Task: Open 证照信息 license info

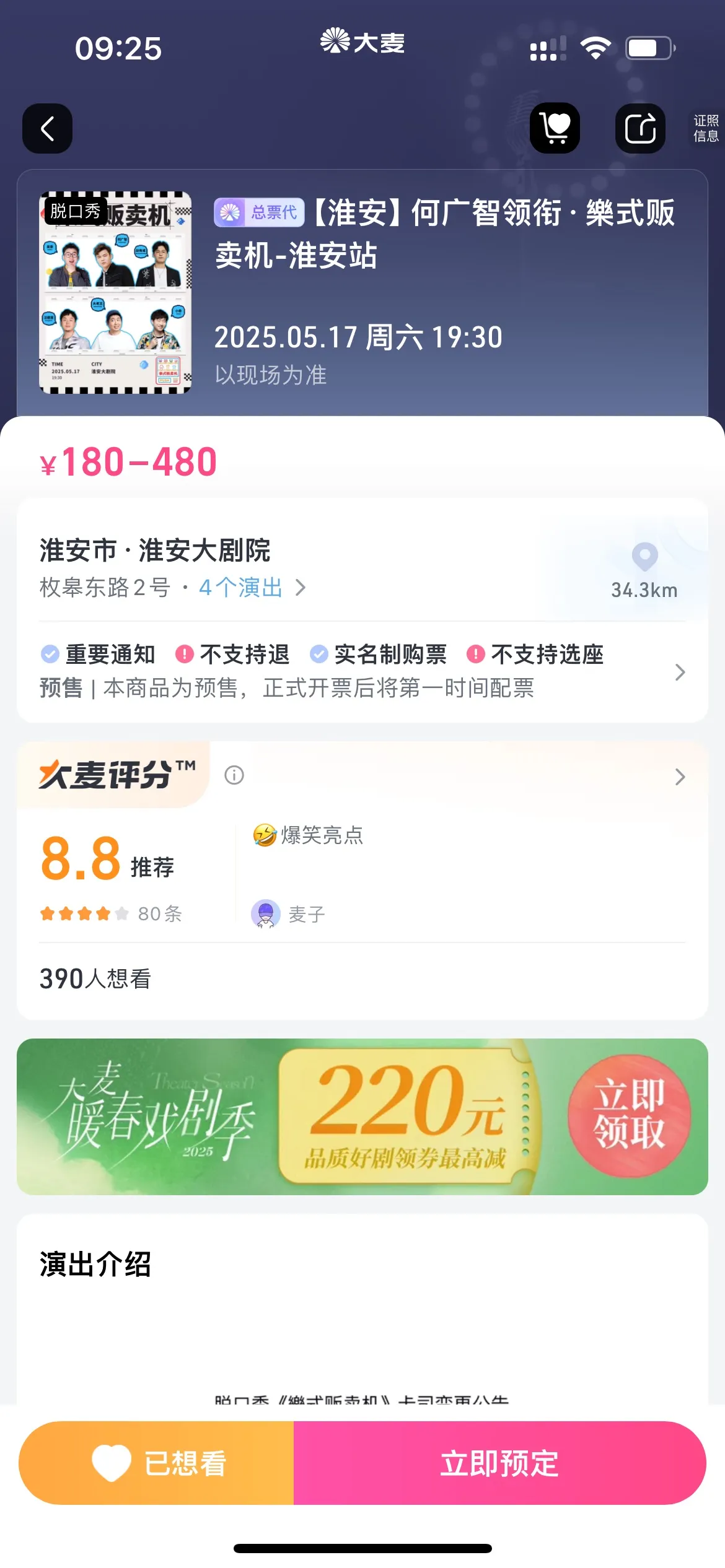Action: (706, 128)
